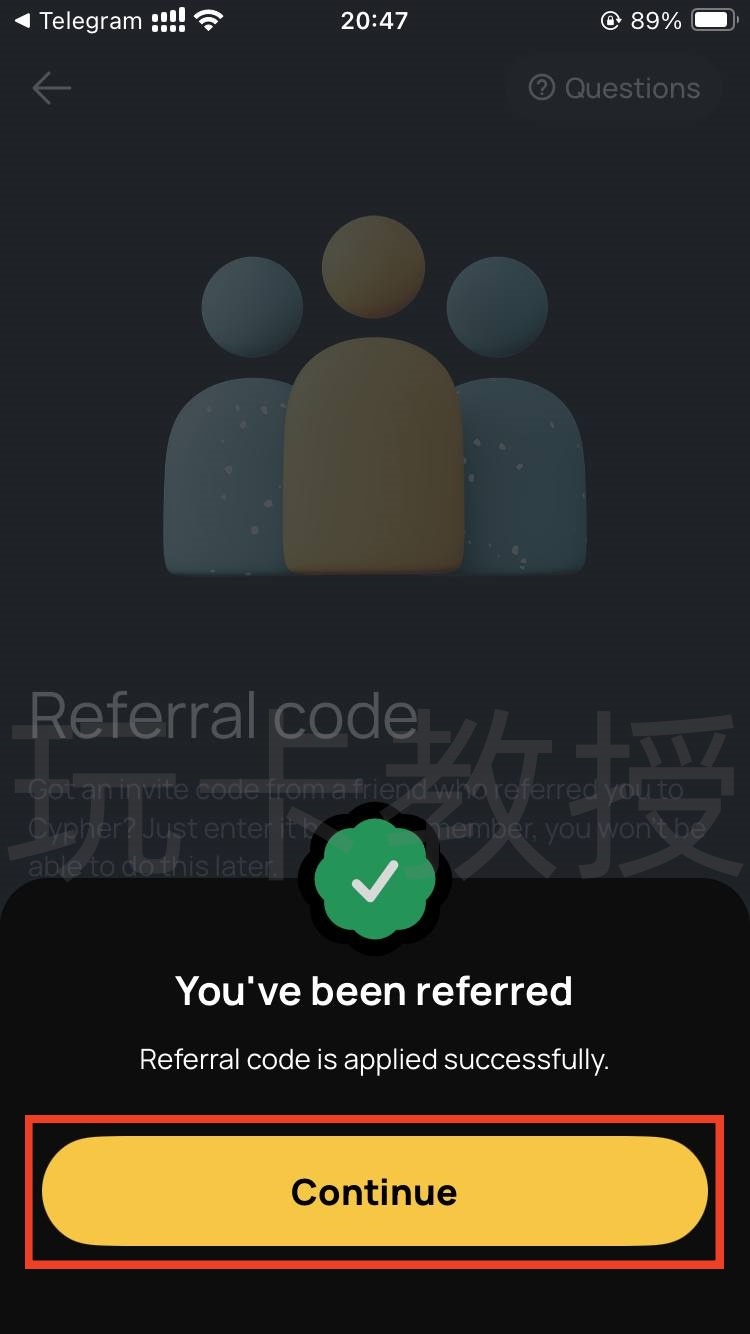
Task: Tap the question mark icon beside Questions
Action: (541, 88)
